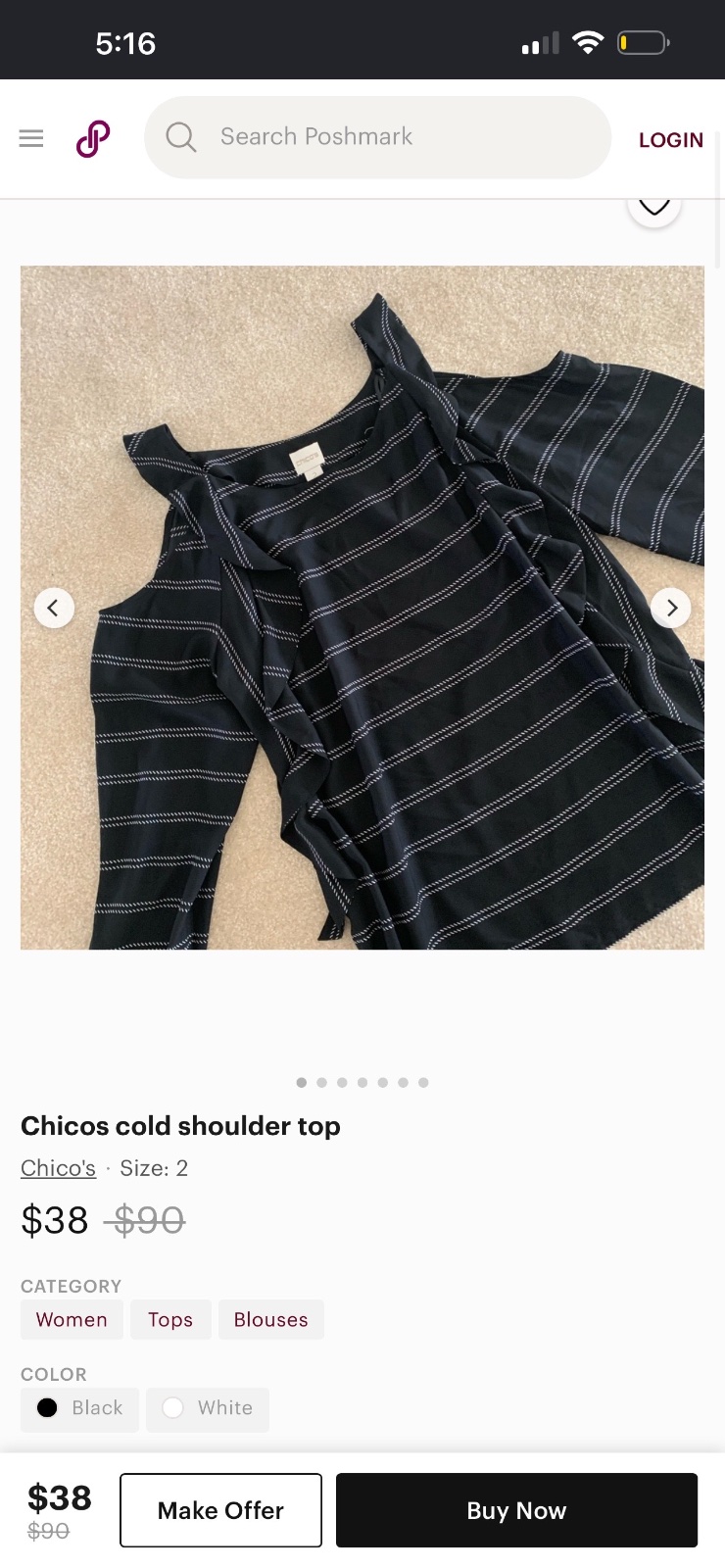725x1568 pixels.
Task: Like this listing with the heart icon
Action: (654, 204)
